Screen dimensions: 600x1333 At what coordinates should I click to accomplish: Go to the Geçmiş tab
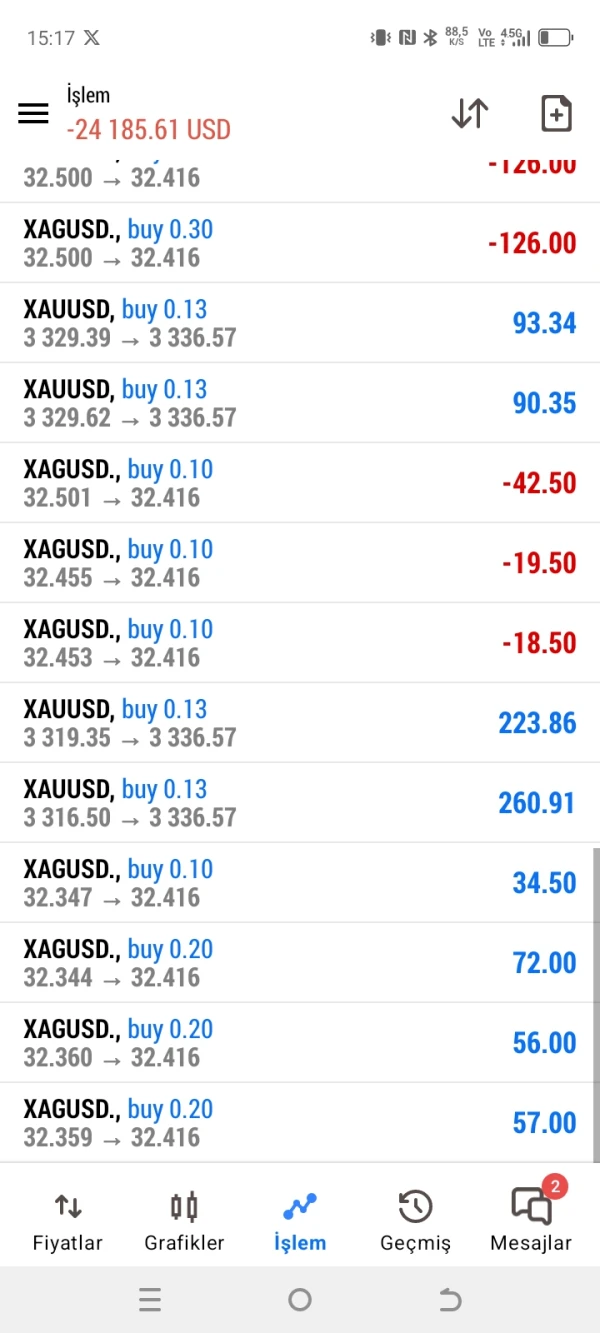[x=415, y=1221]
